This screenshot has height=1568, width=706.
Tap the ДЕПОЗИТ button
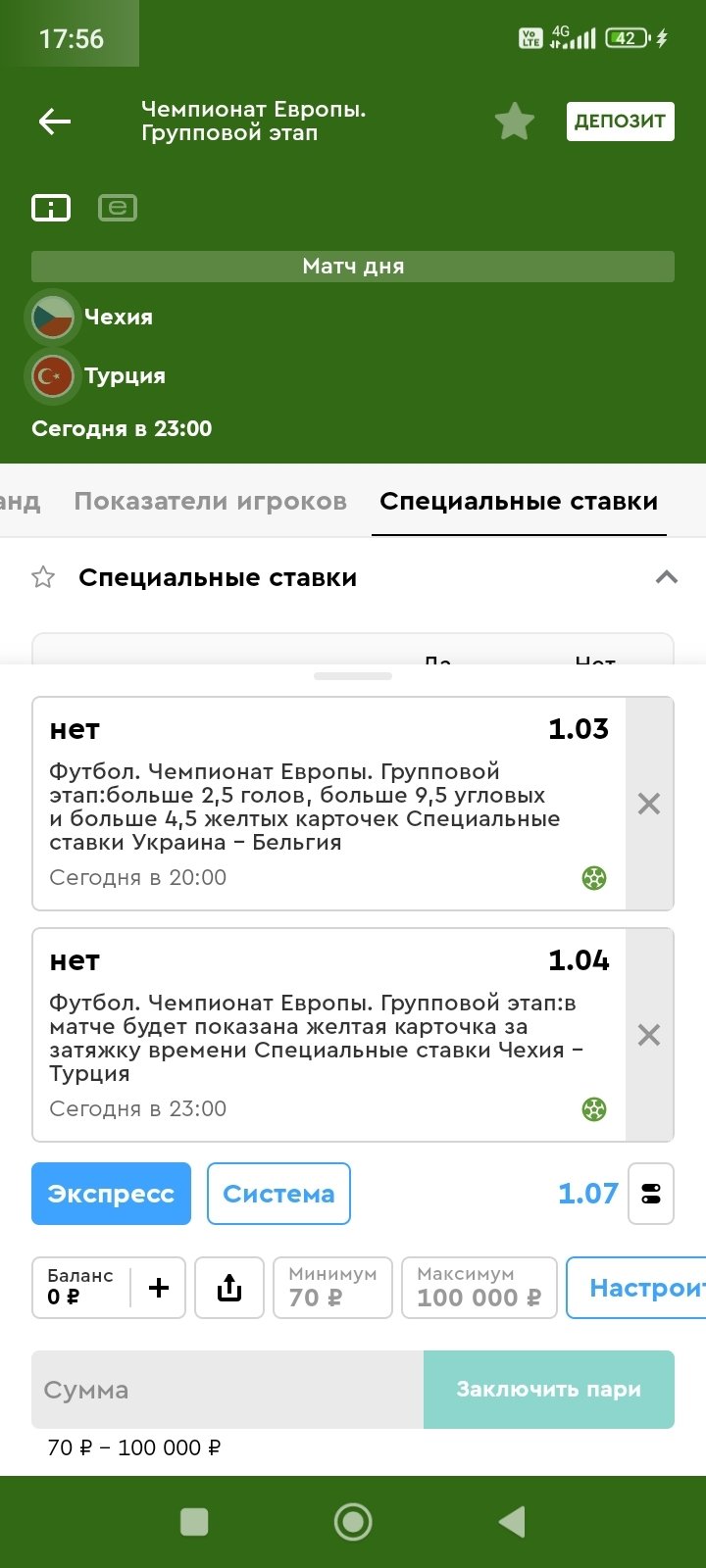(620, 122)
